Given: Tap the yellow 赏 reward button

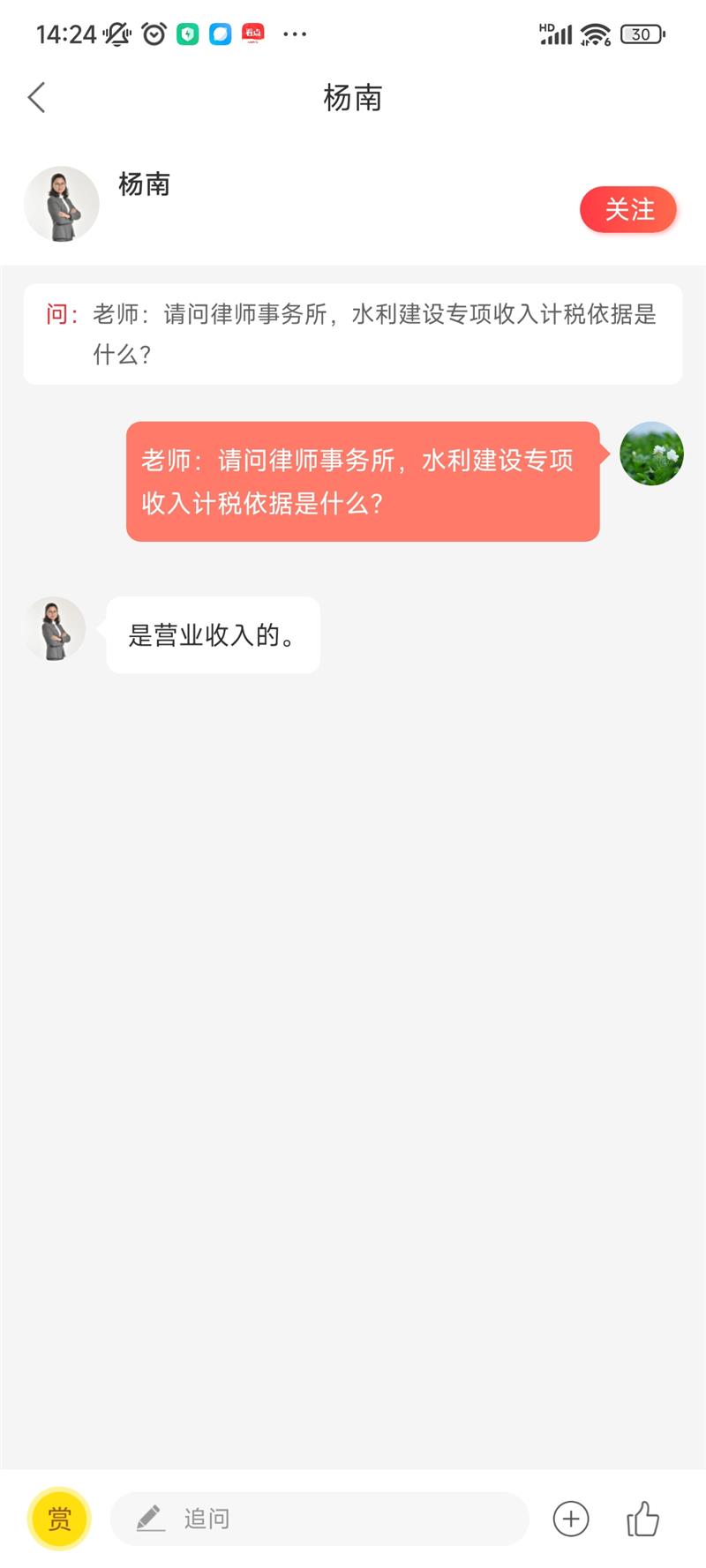Looking at the screenshot, I should coord(59,1519).
